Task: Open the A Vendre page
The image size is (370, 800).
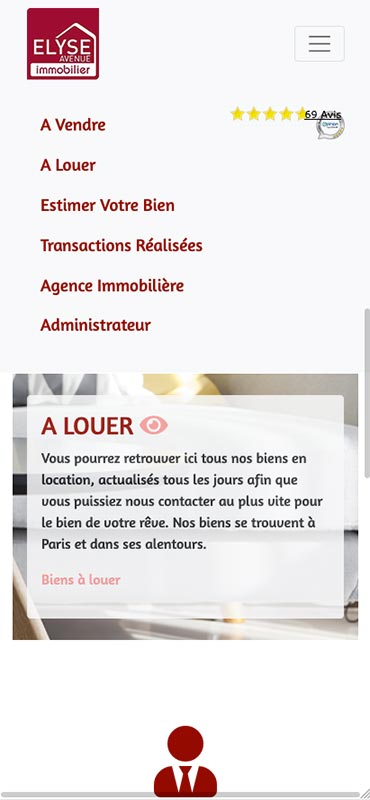Action: tap(73, 125)
